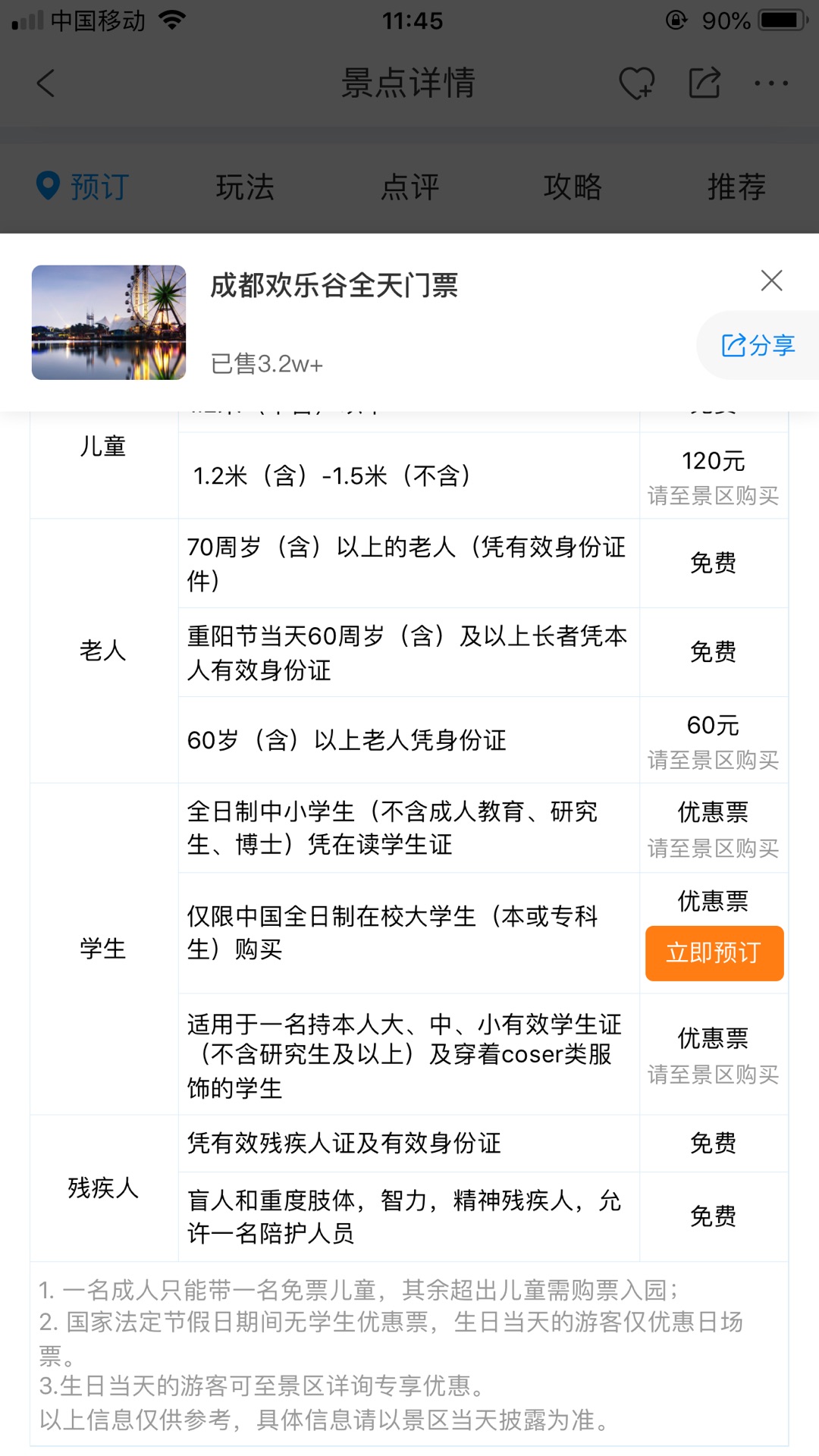This screenshot has height=1456, width=819.
Task: Open the 推荐 tab
Action: tap(736, 187)
